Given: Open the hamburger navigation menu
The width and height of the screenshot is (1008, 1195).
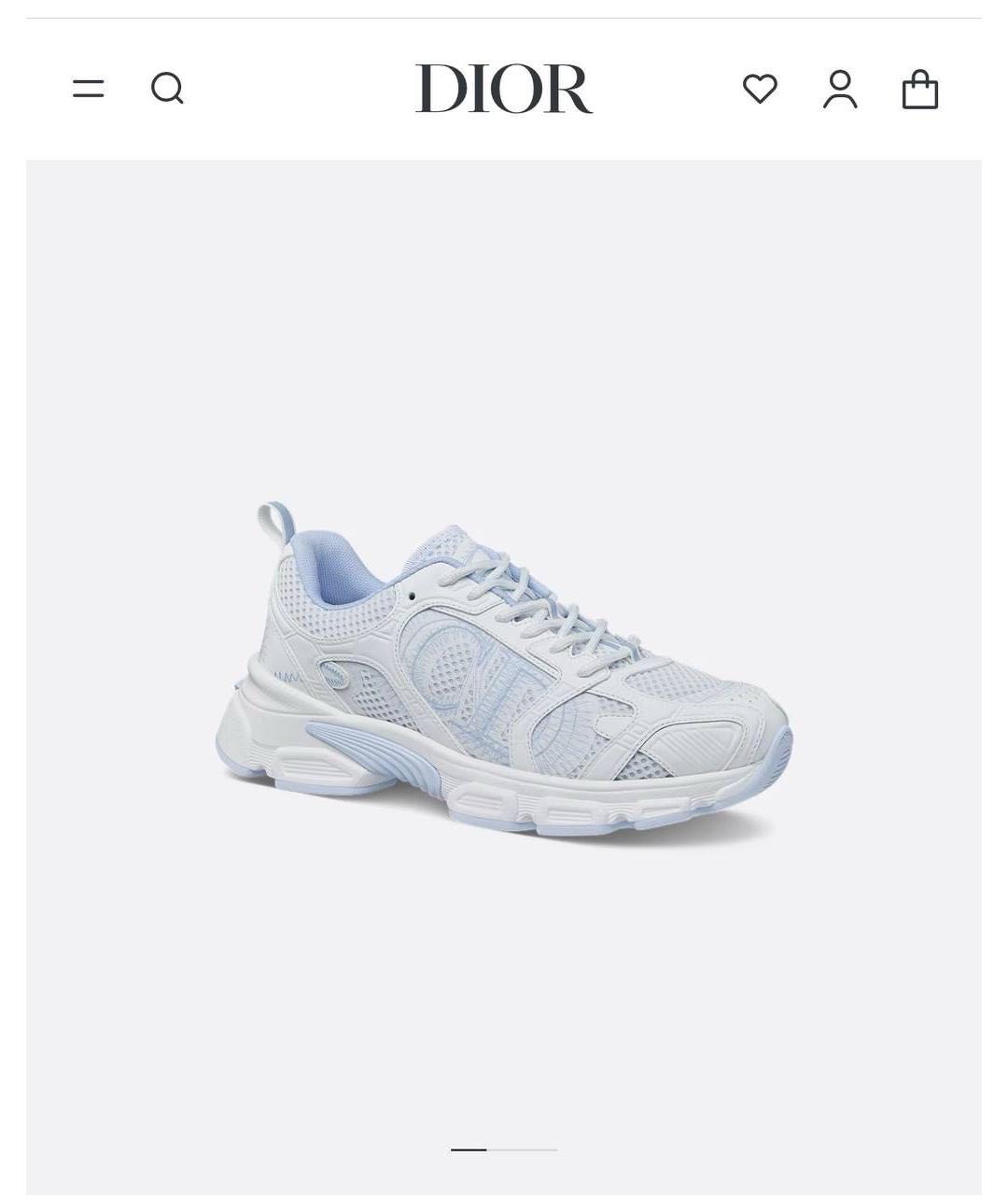Looking at the screenshot, I should tap(89, 89).
